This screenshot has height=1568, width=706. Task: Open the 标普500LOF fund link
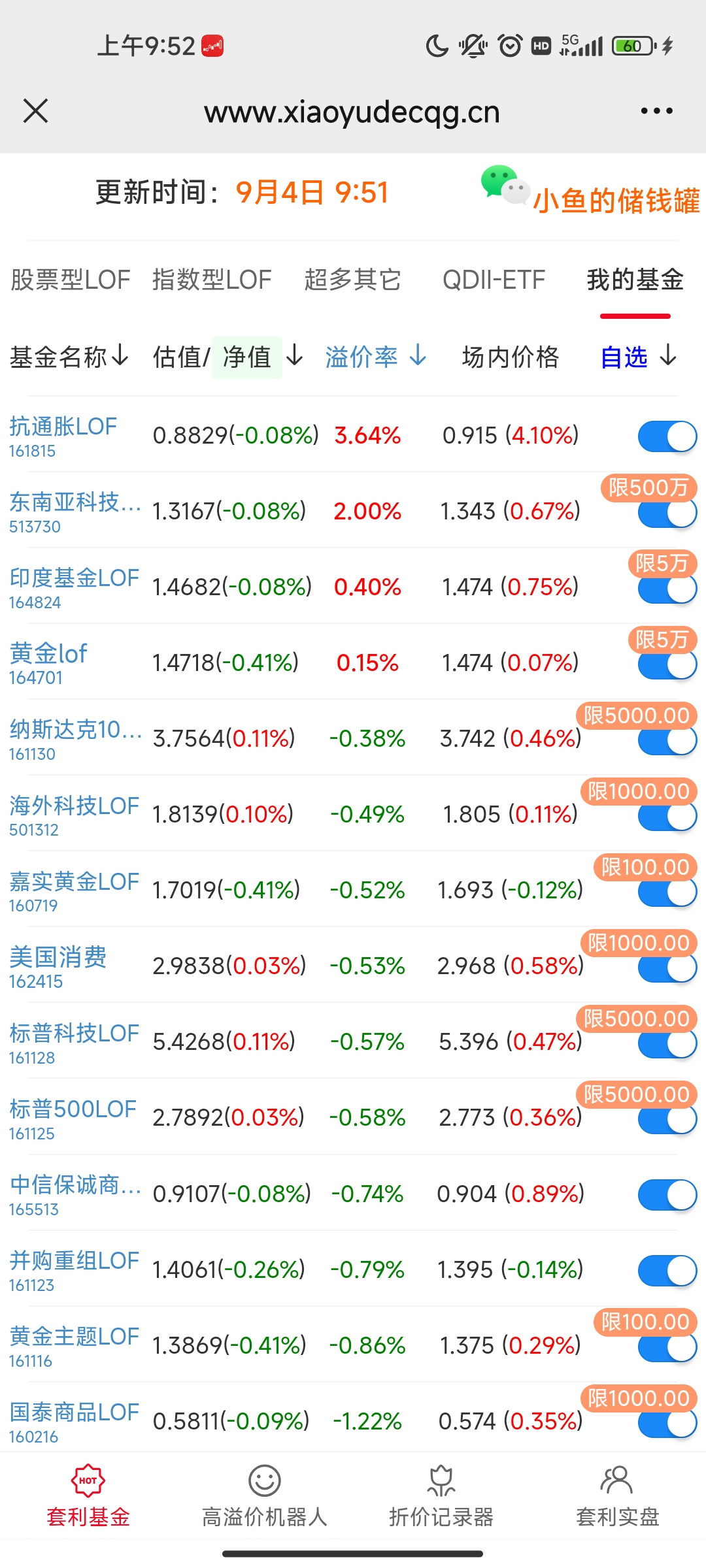[73, 1109]
